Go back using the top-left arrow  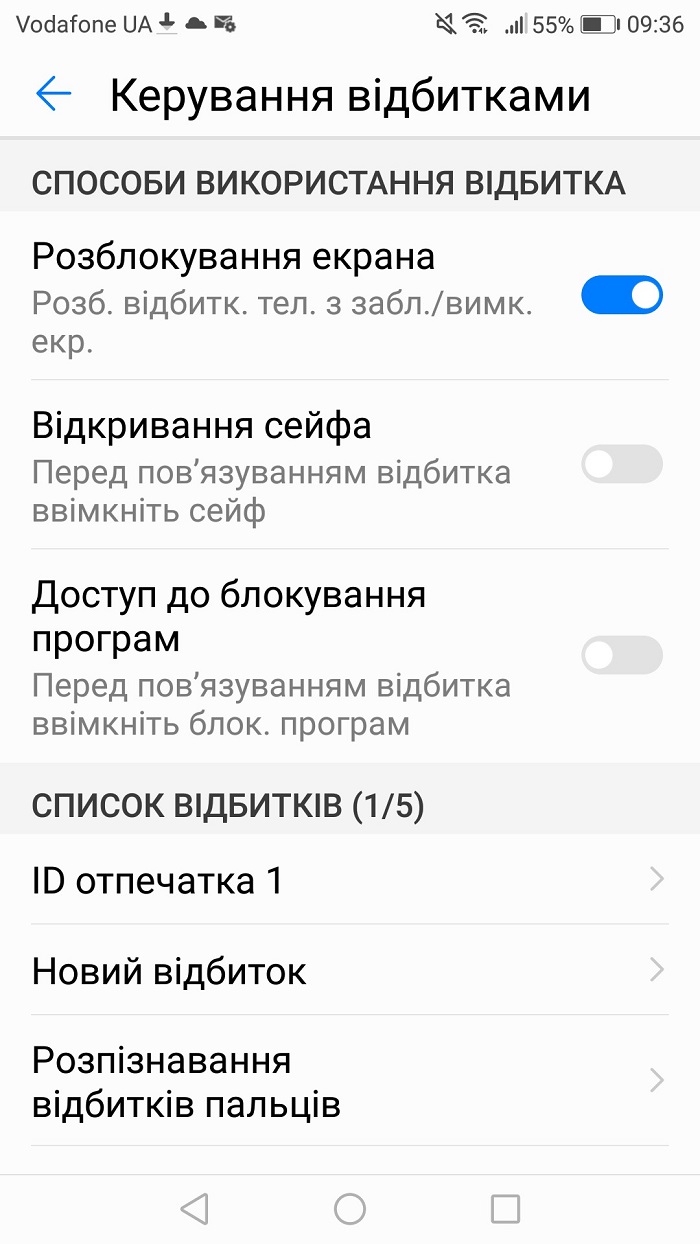coord(54,95)
